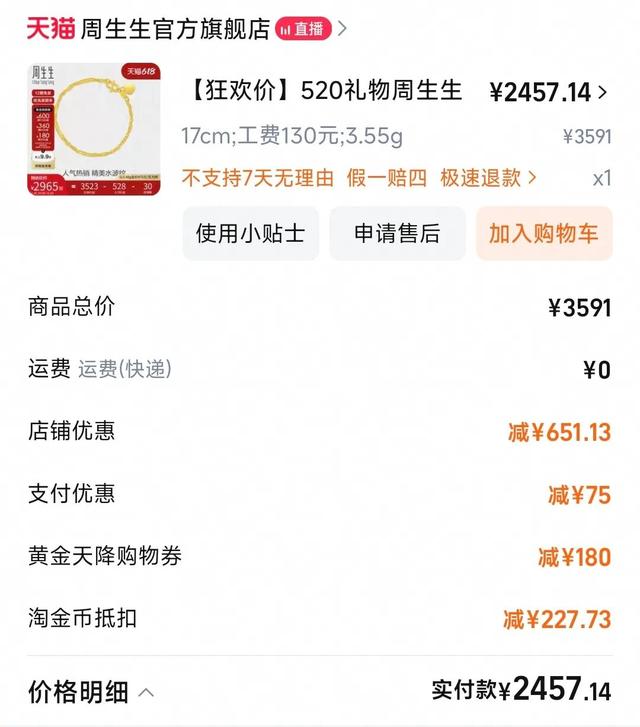Open 周生生官方旗舰店 store page
Image resolution: width=640 pixels, height=727 pixels.
tap(175, 29)
